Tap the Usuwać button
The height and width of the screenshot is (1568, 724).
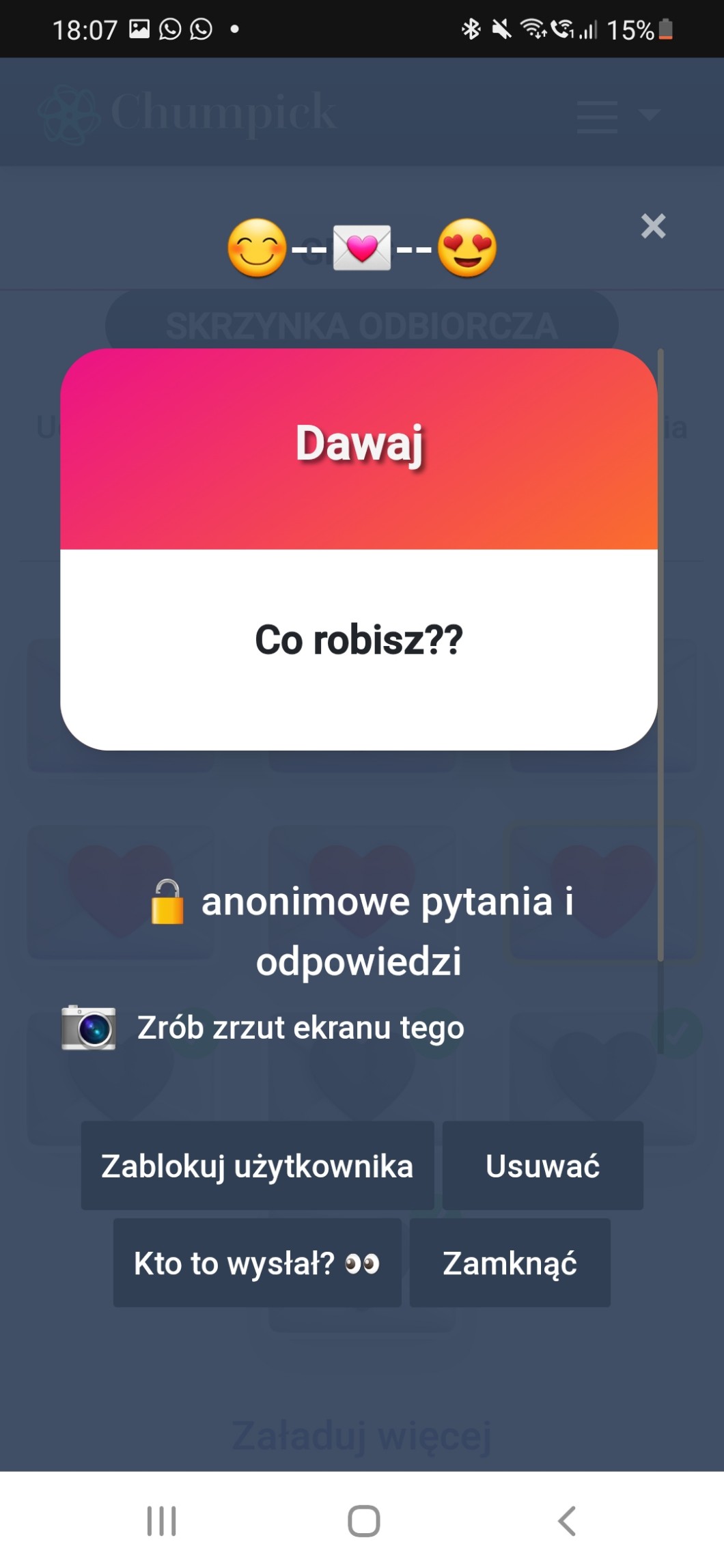pyautogui.click(x=542, y=1165)
